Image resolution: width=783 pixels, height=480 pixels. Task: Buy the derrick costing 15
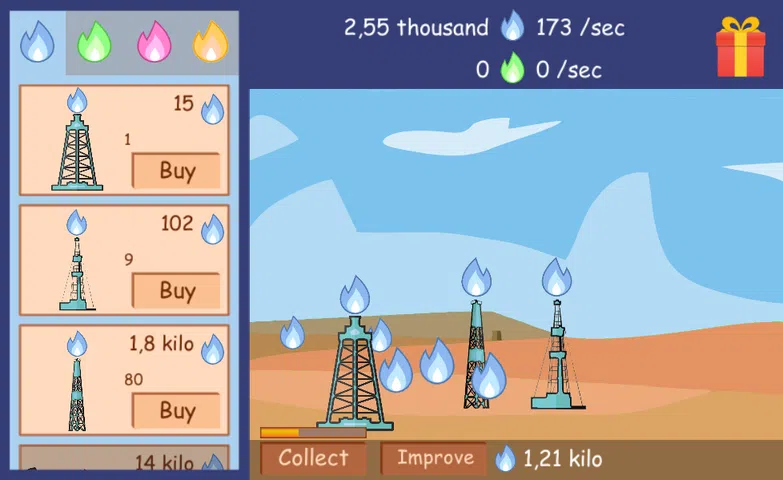tap(177, 171)
